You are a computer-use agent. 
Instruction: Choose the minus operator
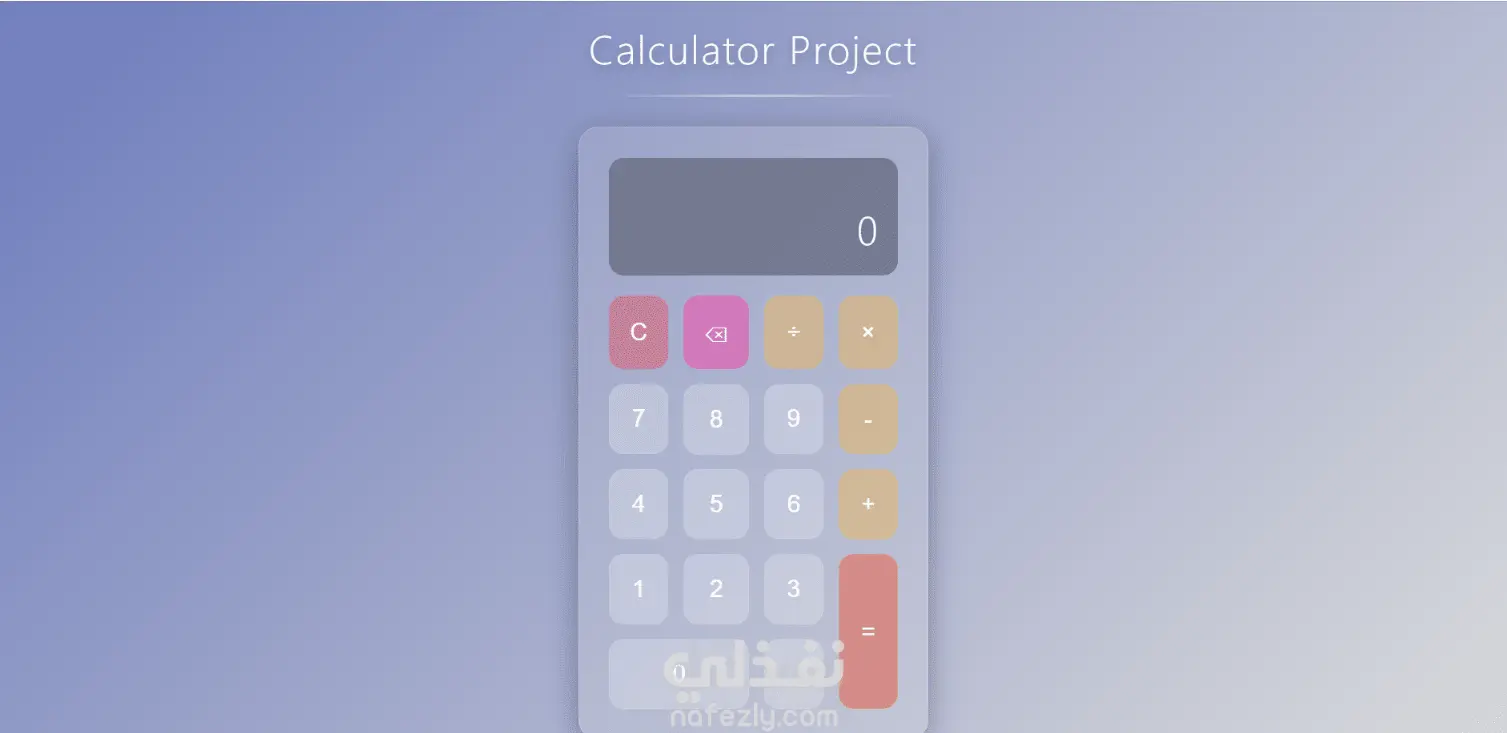868,418
